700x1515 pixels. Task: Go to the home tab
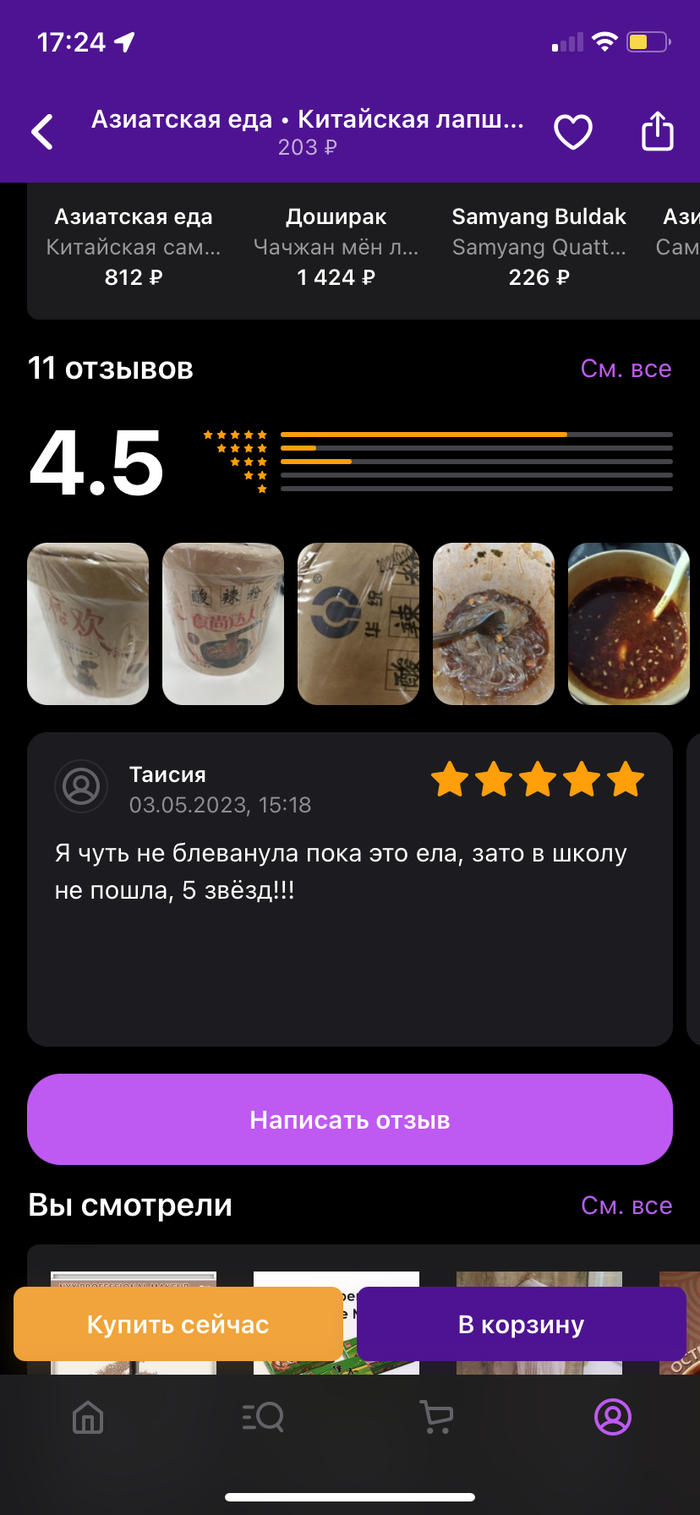pos(88,1417)
